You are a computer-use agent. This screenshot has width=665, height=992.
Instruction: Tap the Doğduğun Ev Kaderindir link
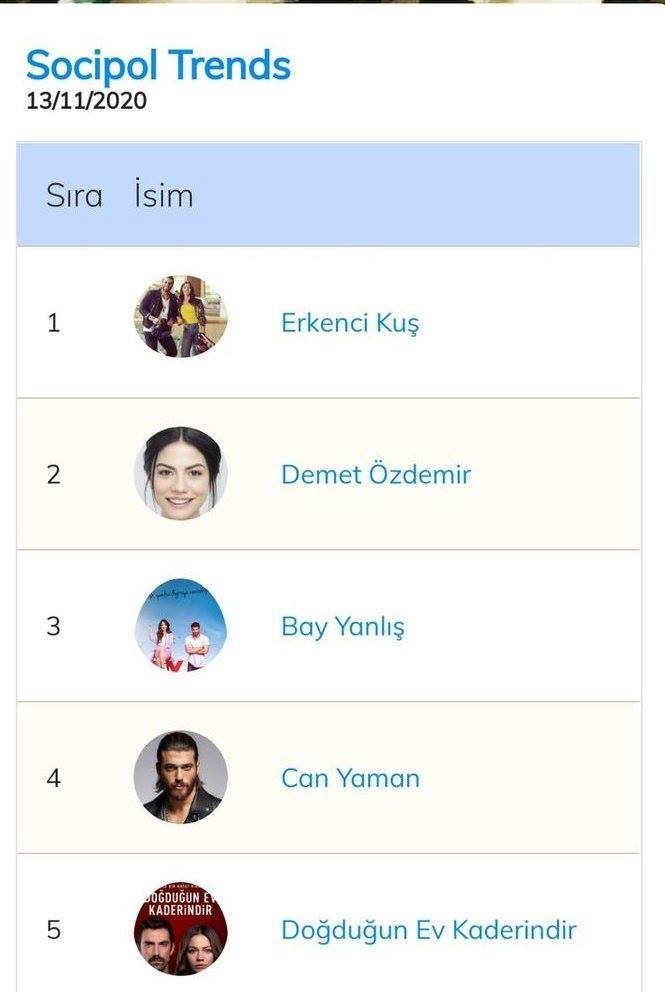[x=428, y=930]
